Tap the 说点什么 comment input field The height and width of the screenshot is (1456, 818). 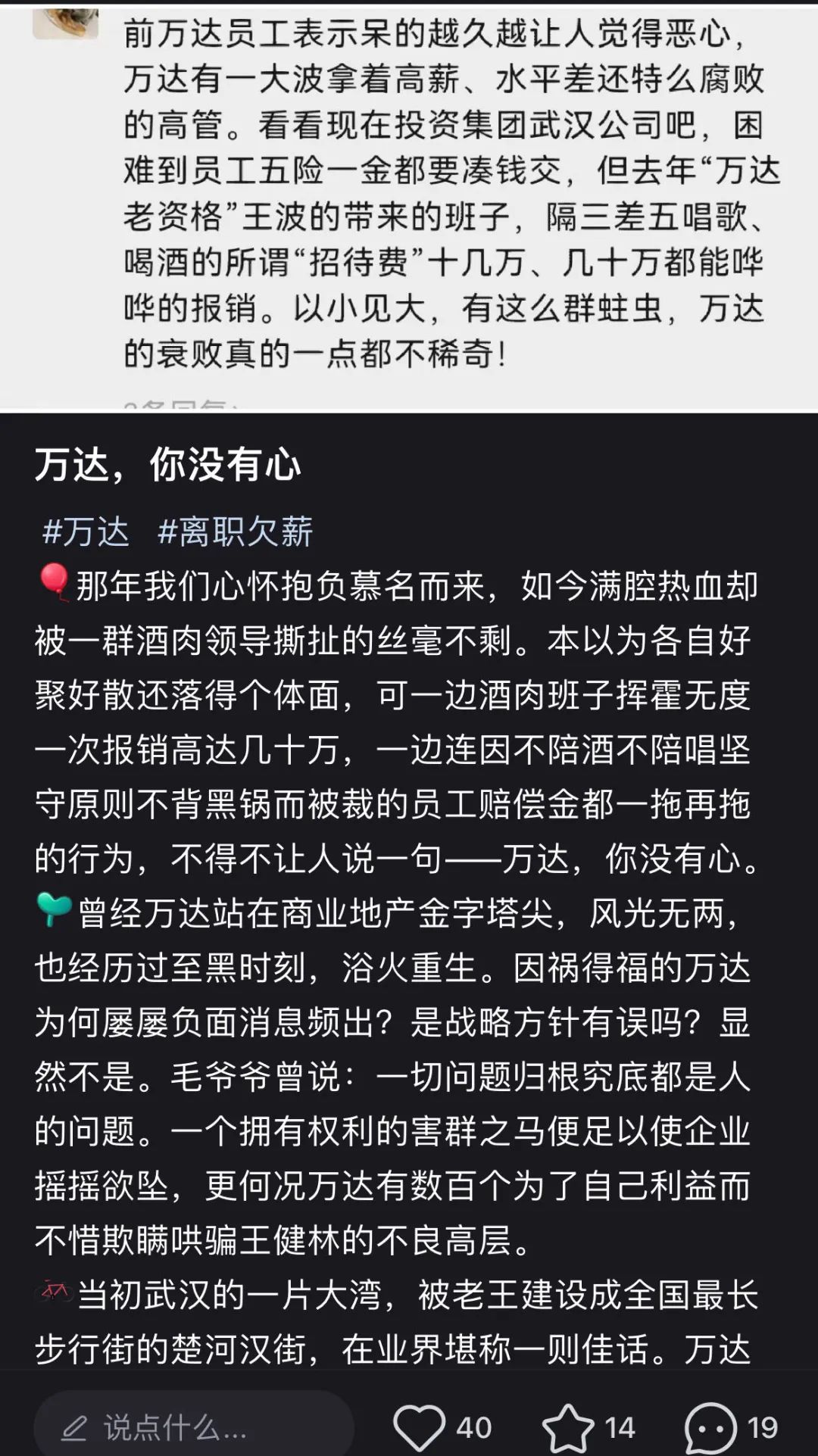(193, 1428)
